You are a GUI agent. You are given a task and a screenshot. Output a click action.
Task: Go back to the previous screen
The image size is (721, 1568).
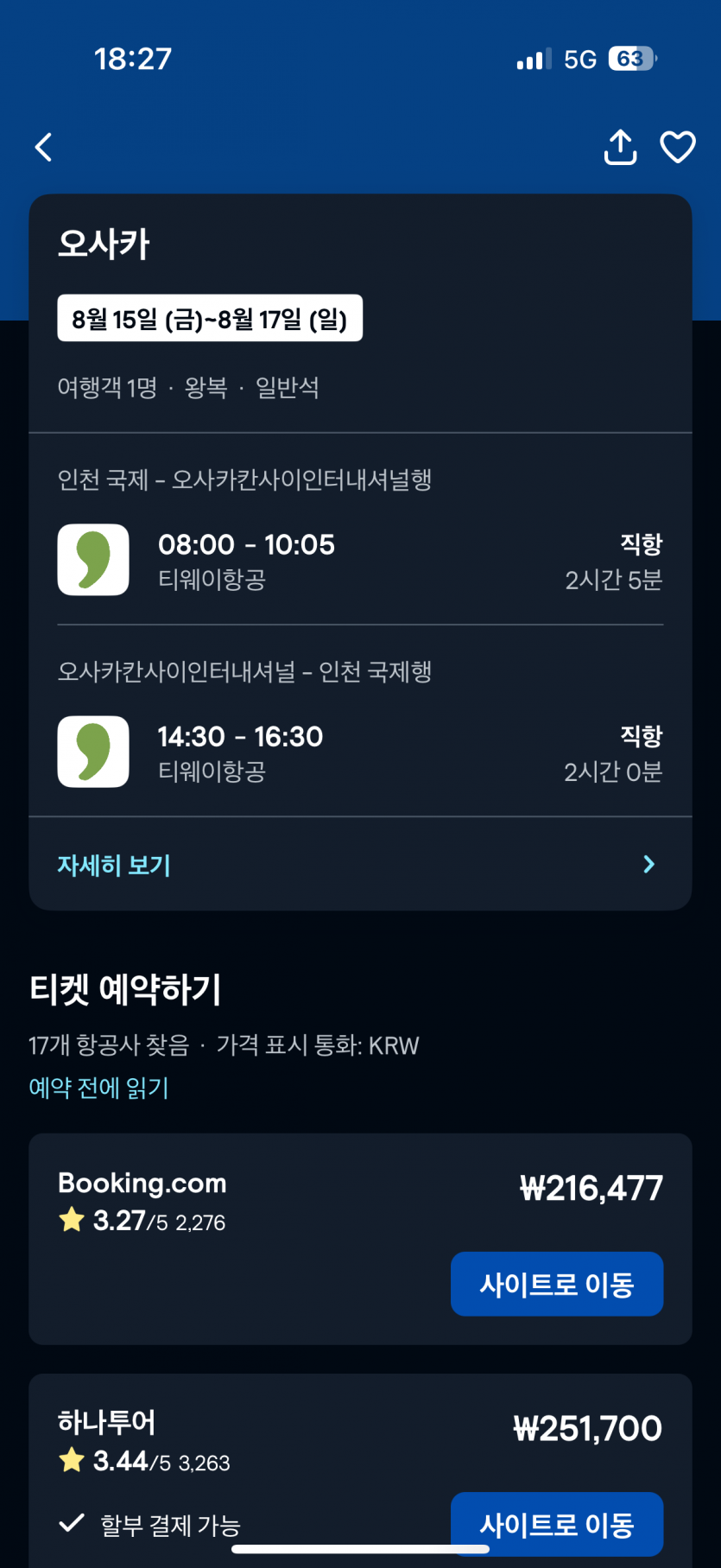pos(44,147)
